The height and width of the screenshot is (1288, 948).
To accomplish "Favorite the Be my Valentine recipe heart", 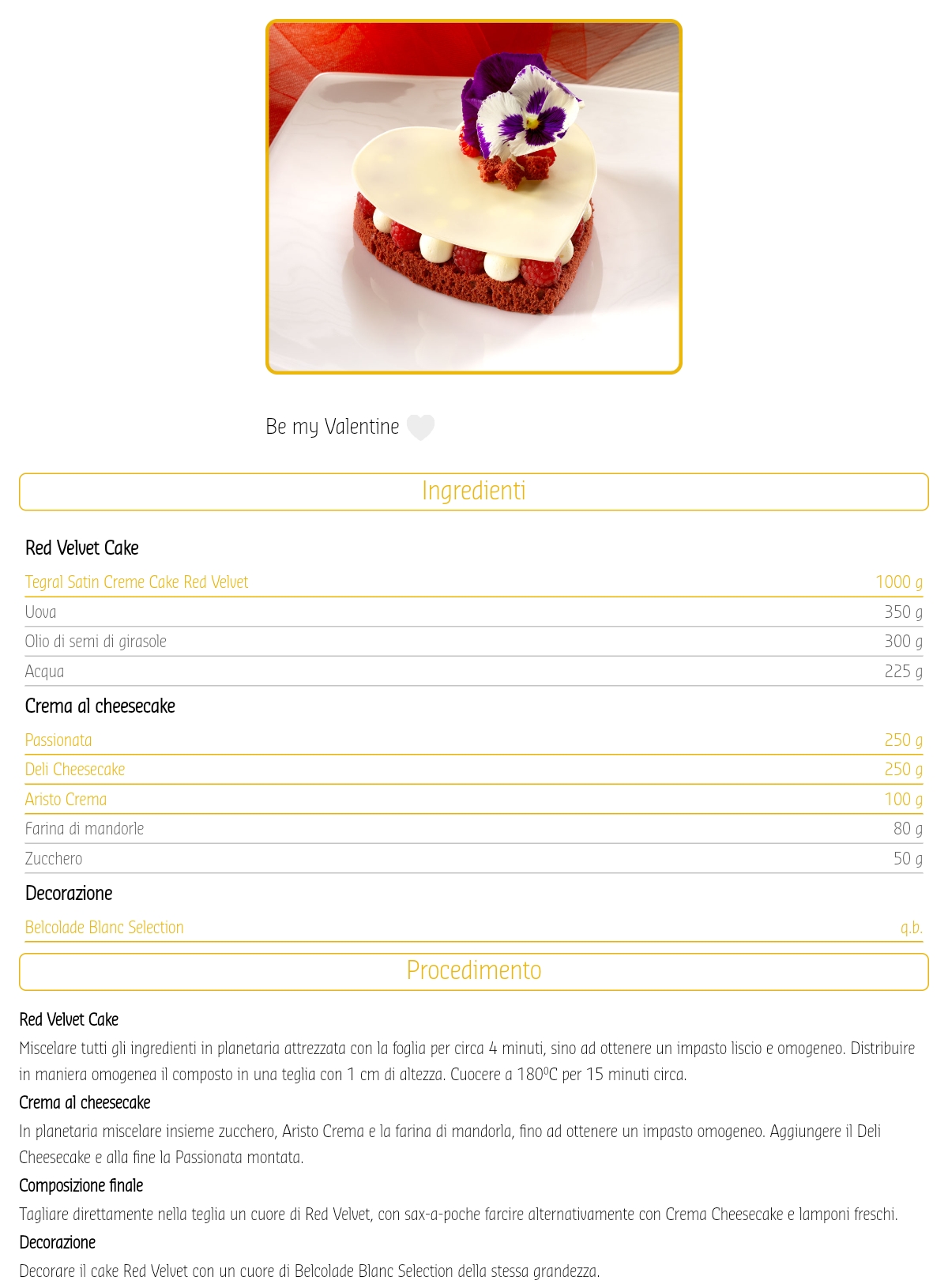I will (x=420, y=427).
